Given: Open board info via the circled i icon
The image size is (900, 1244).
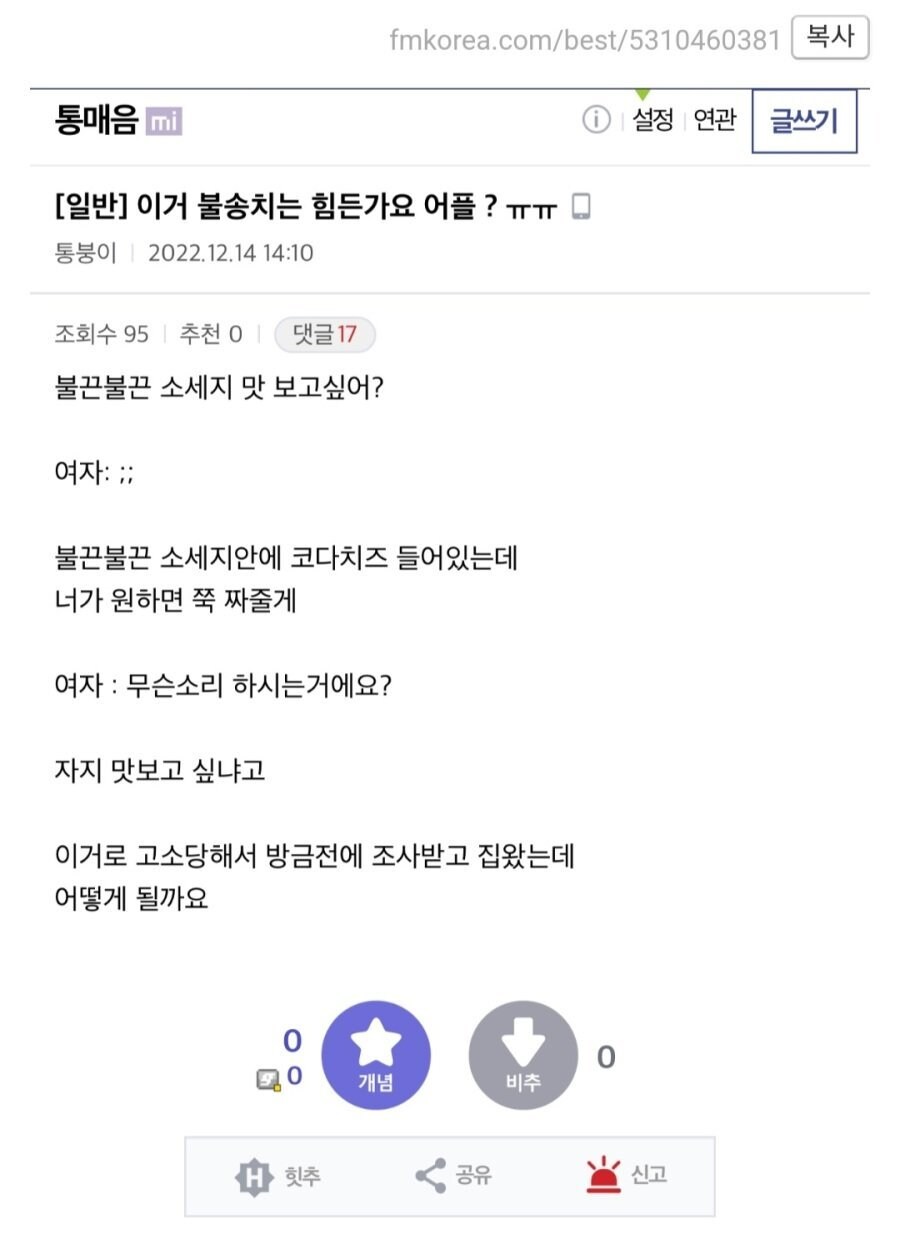Looking at the screenshot, I should click(x=597, y=120).
